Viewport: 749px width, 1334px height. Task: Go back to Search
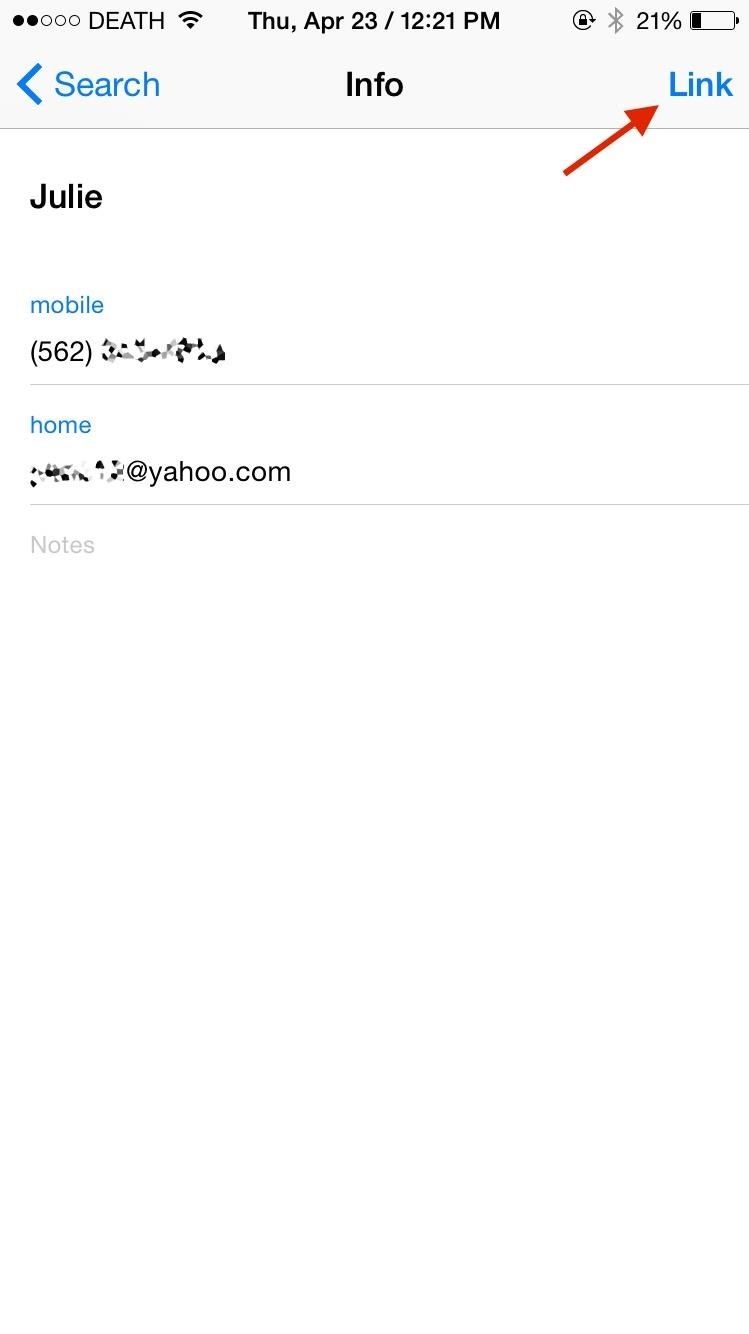(88, 85)
